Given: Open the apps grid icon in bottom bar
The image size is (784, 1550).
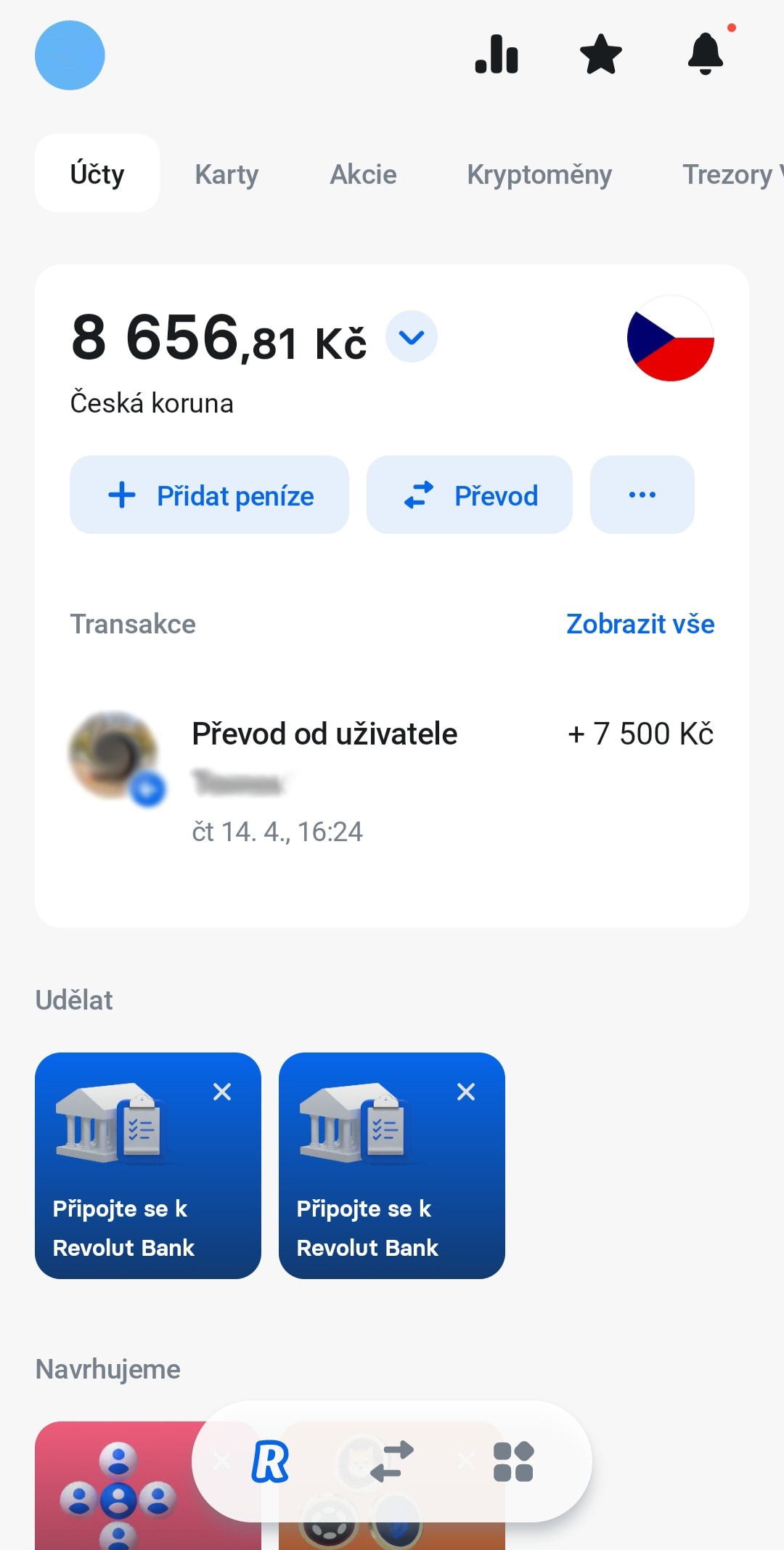Looking at the screenshot, I should tap(514, 1462).
